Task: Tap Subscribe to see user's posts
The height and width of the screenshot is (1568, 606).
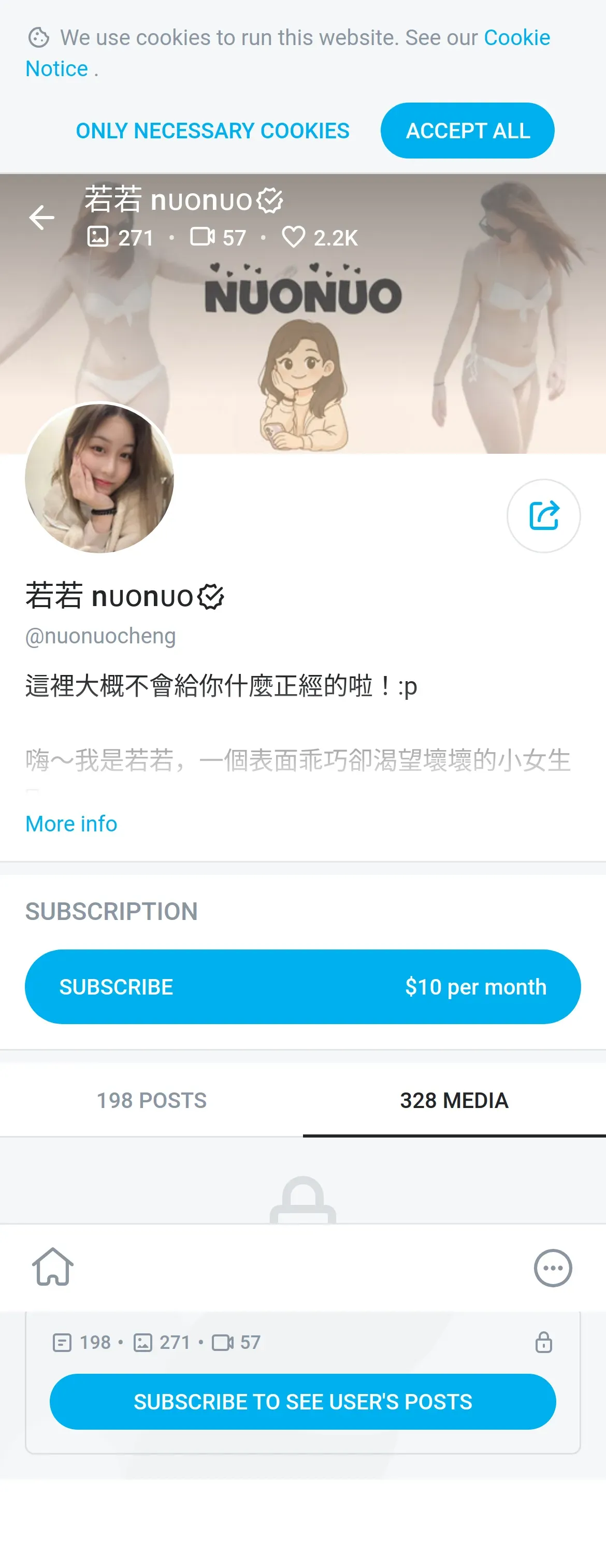Action: 302,1401
